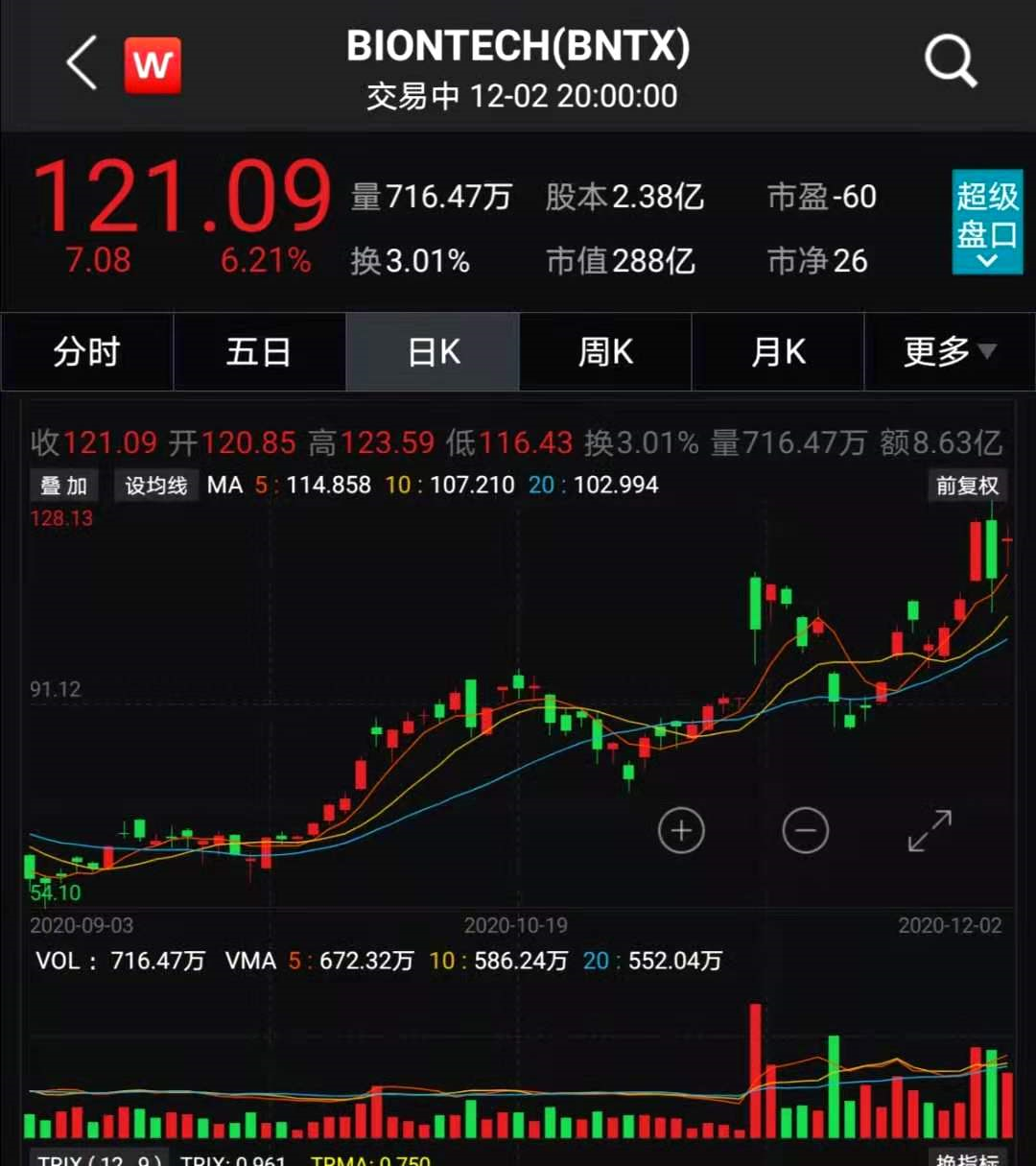Open 设均线 moving average settings

tap(155, 486)
